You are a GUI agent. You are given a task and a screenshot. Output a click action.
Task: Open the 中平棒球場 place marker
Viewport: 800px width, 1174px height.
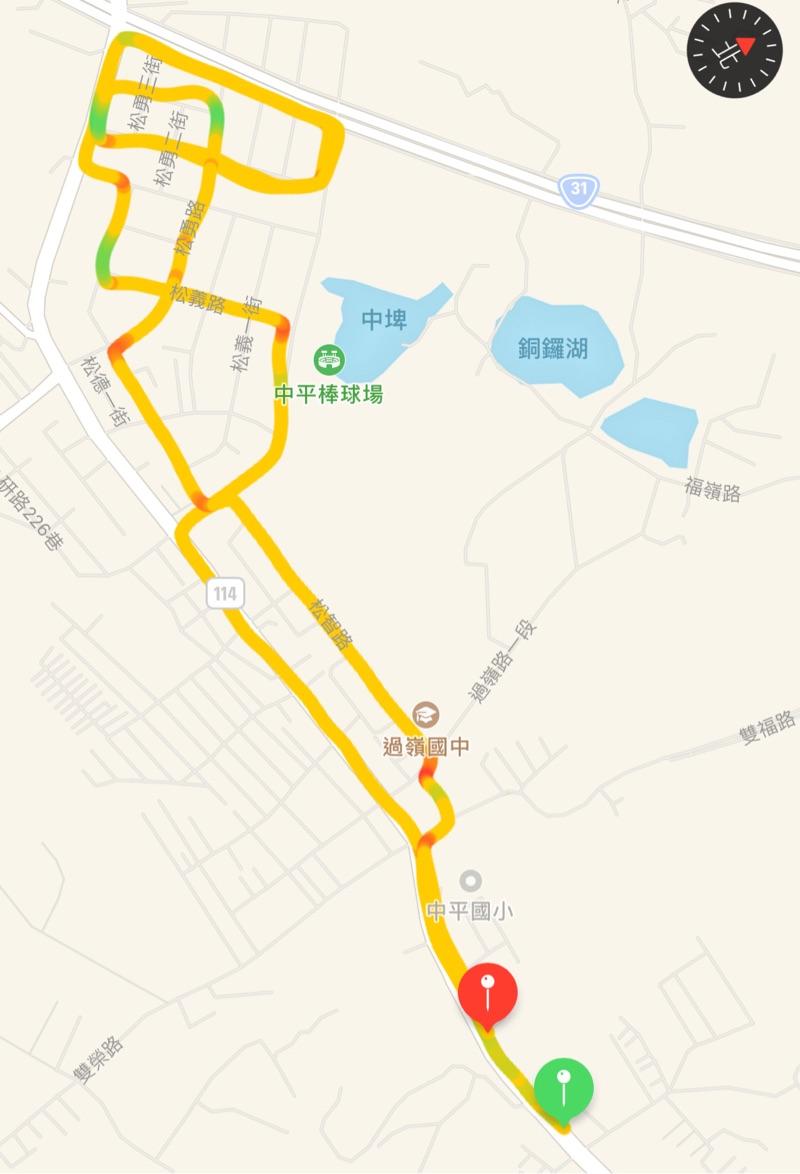(328, 358)
